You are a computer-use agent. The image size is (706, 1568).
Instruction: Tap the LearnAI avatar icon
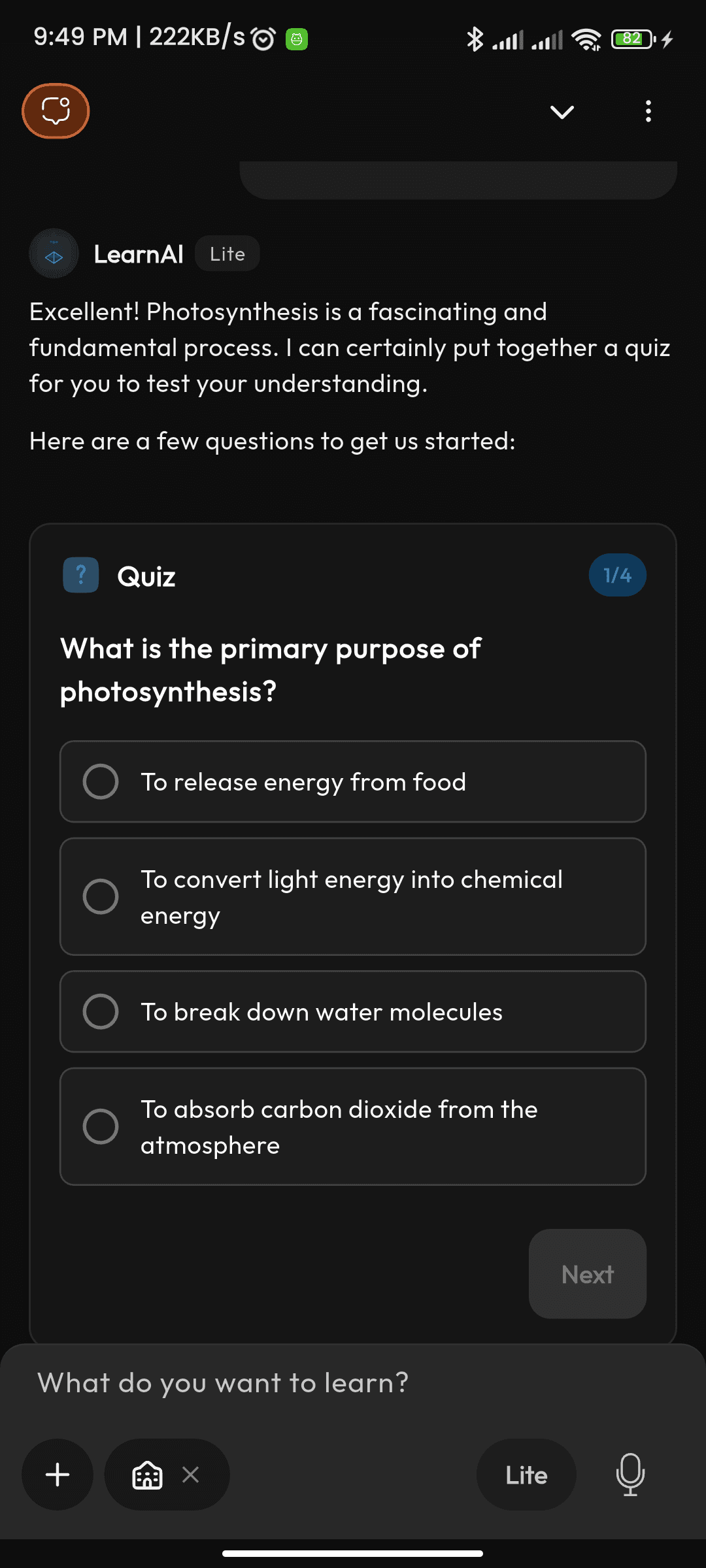[x=54, y=254]
